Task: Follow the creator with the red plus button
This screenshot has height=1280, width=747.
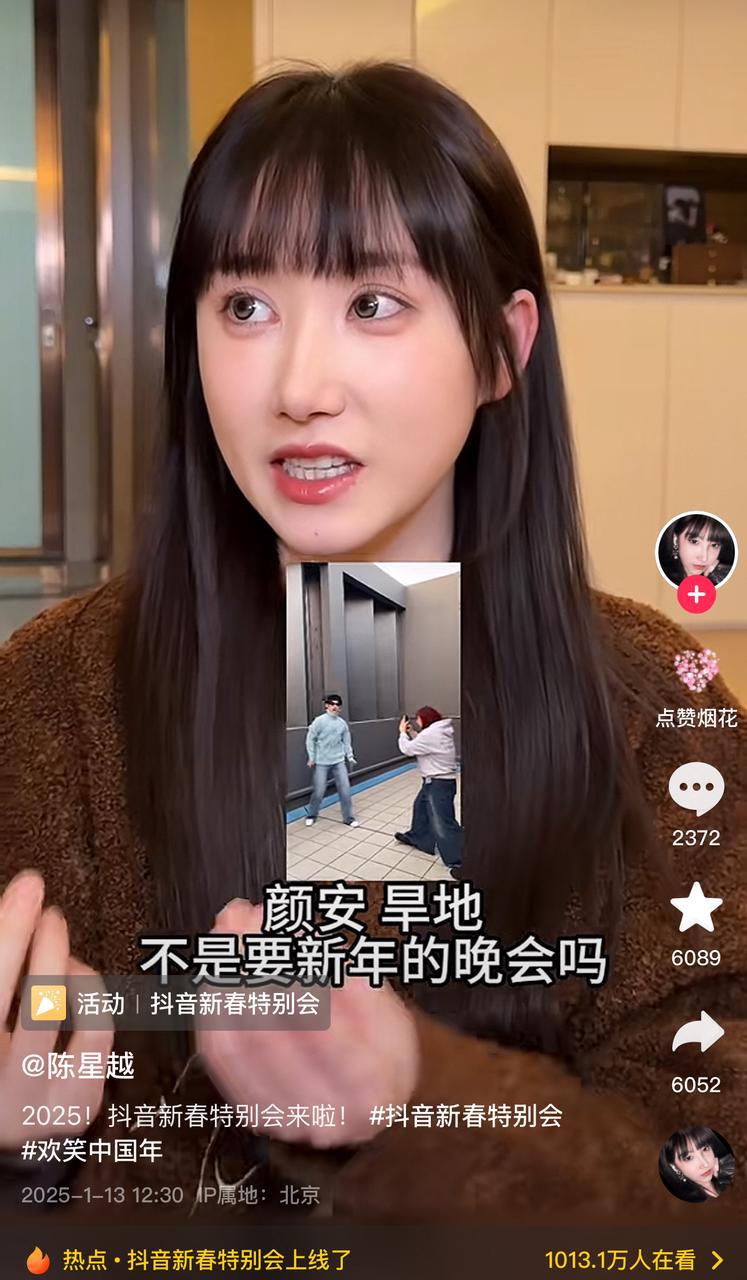Action: coord(696,595)
